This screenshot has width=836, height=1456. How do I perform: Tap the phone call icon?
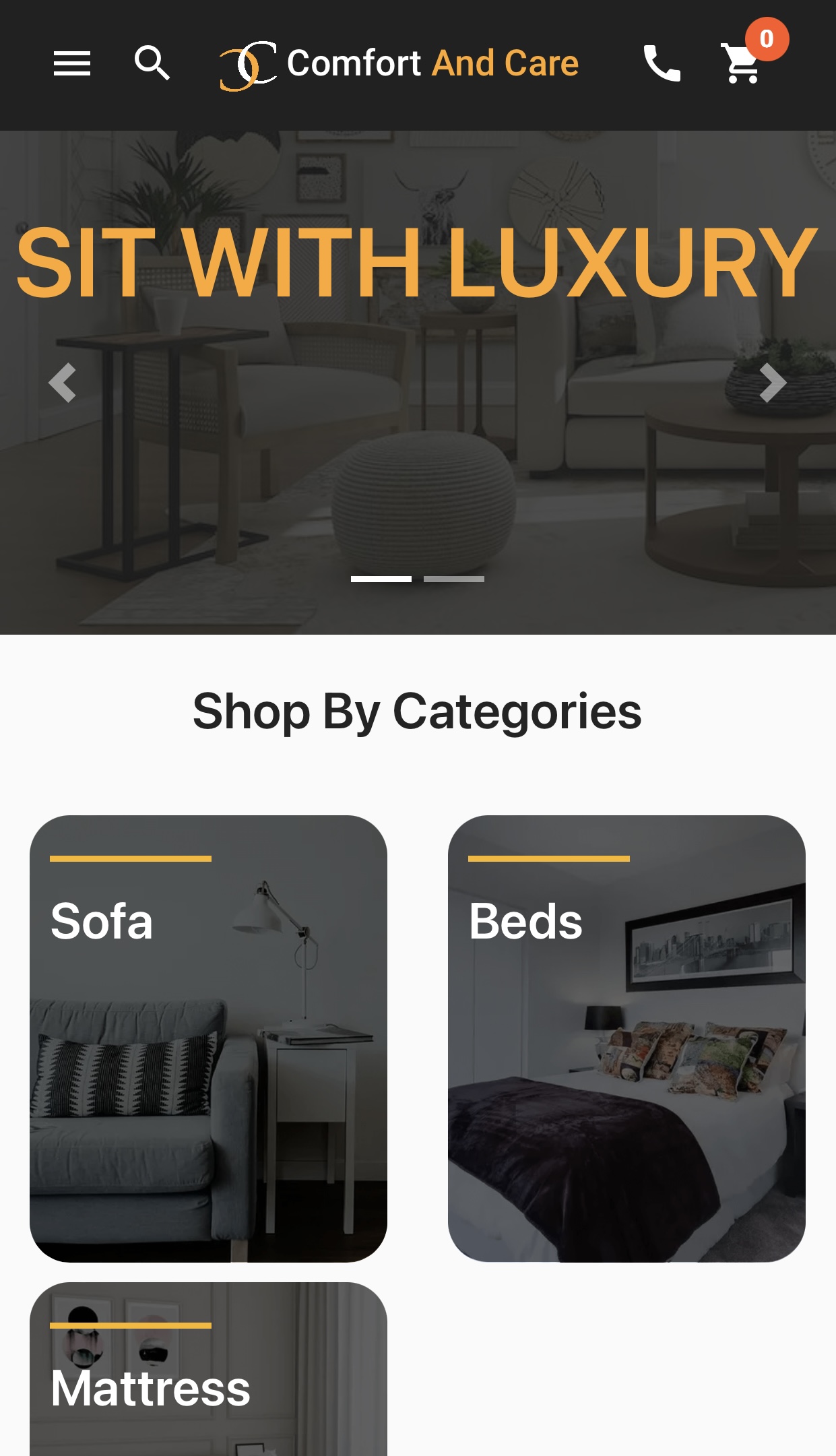pos(662,64)
